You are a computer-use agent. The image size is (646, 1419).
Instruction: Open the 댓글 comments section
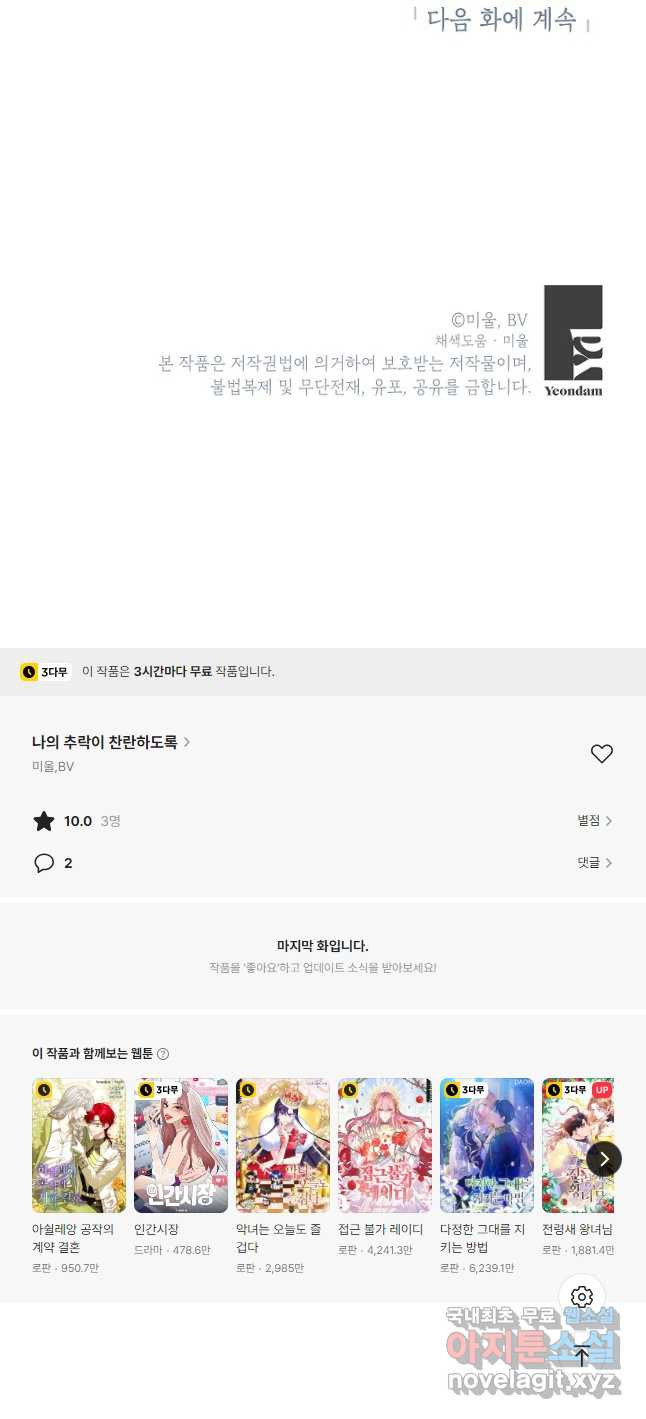[x=594, y=863]
